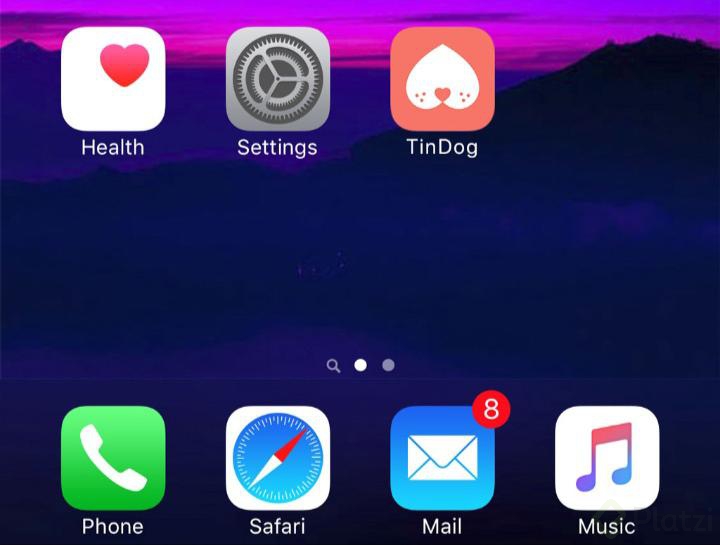The width and height of the screenshot is (720, 545).
Task: Open the TinDog app
Action: tap(442, 79)
